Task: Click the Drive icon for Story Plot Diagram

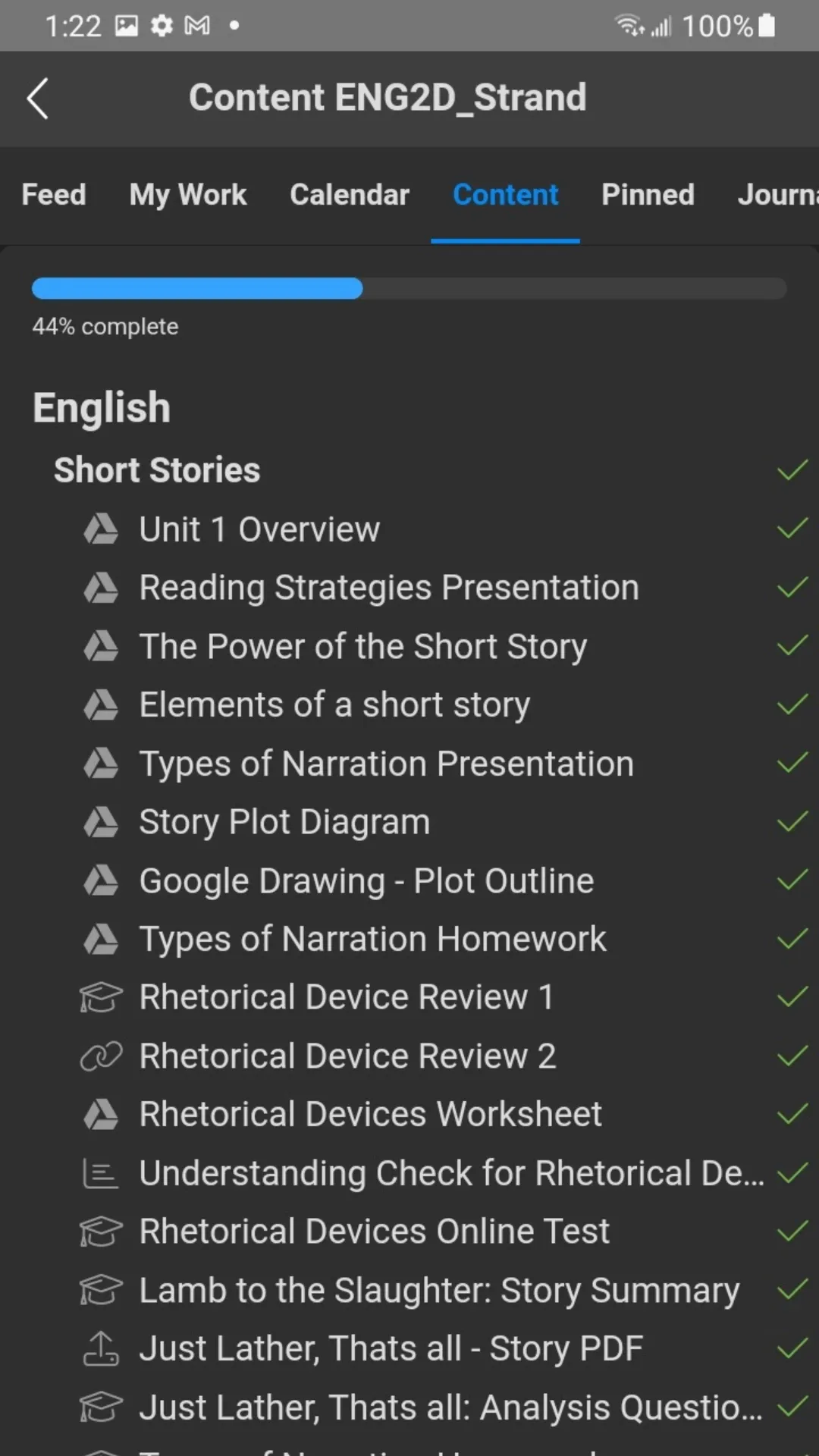Action: pyautogui.click(x=102, y=822)
